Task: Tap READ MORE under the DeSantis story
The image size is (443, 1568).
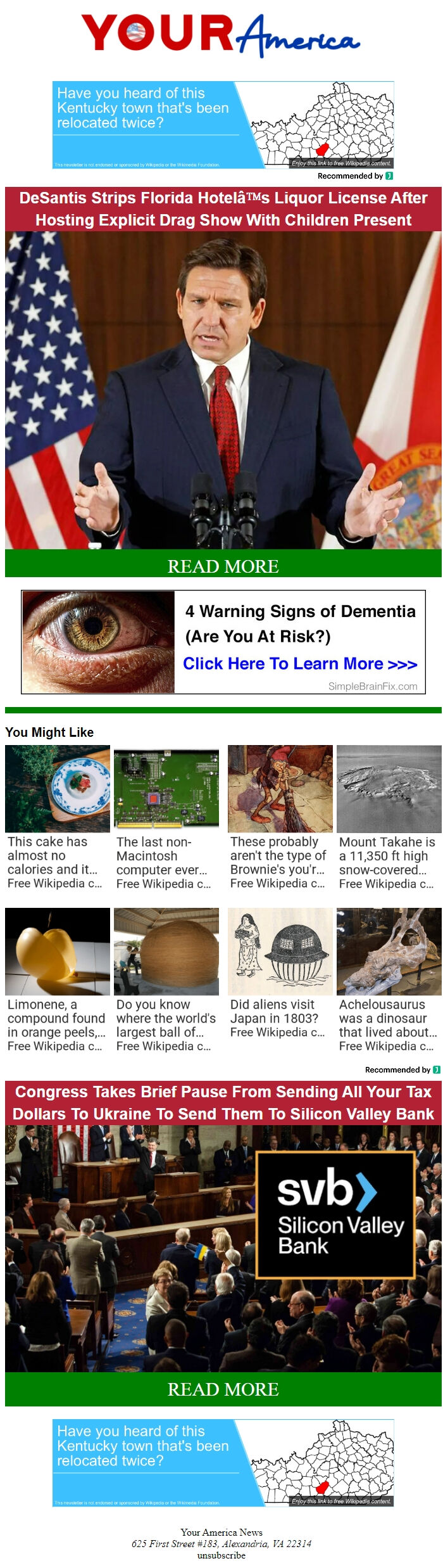Action: click(x=223, y=566)
